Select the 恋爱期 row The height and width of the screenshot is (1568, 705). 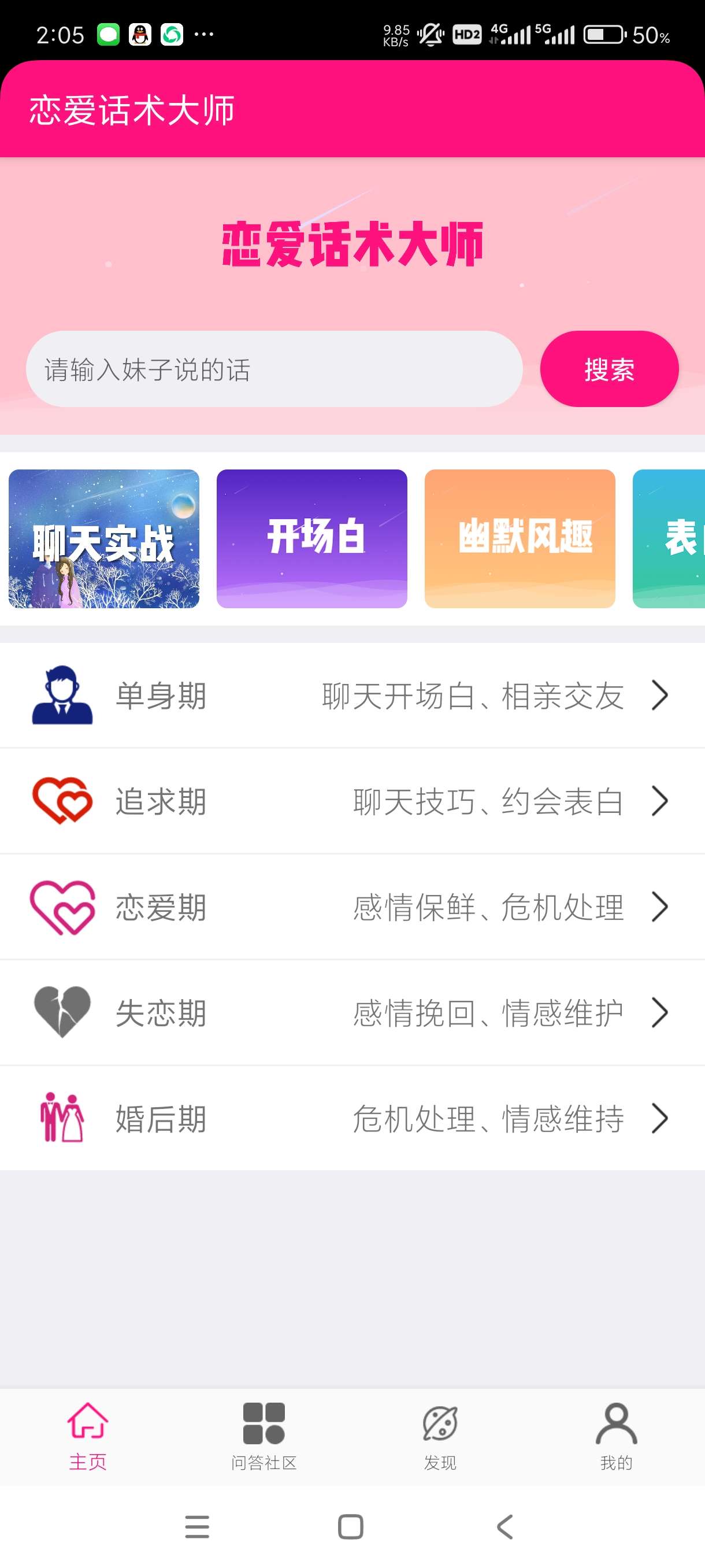coord(352,907)
